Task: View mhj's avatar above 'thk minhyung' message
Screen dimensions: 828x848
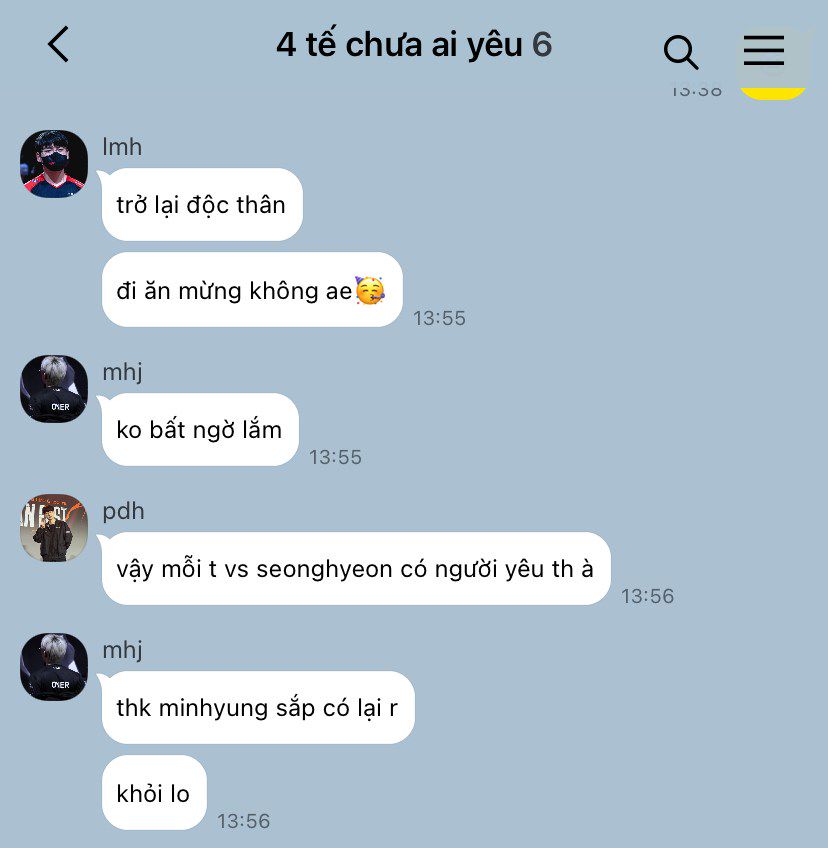Action: tap(54, 666)
